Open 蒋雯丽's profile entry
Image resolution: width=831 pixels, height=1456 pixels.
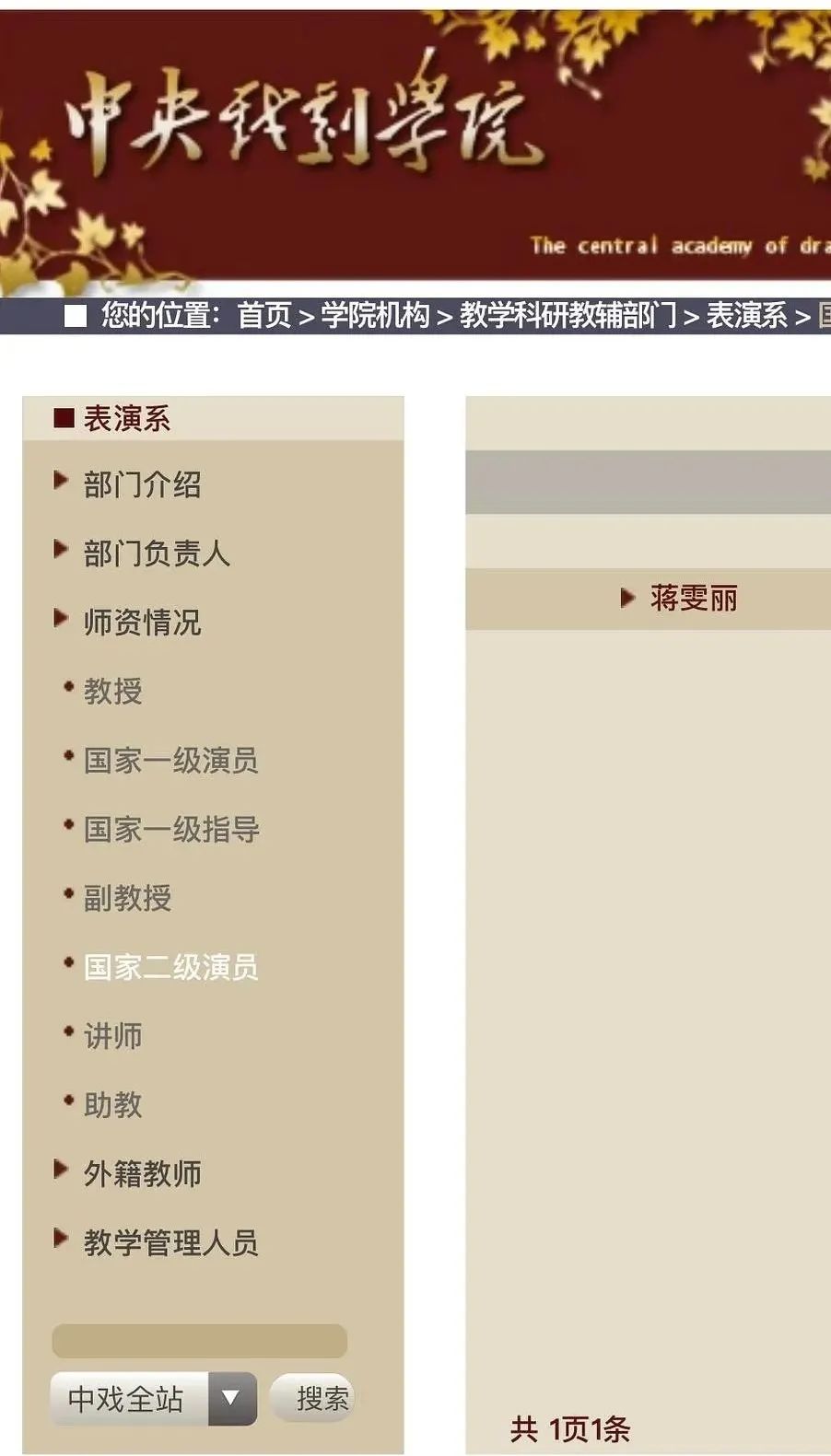693,599
